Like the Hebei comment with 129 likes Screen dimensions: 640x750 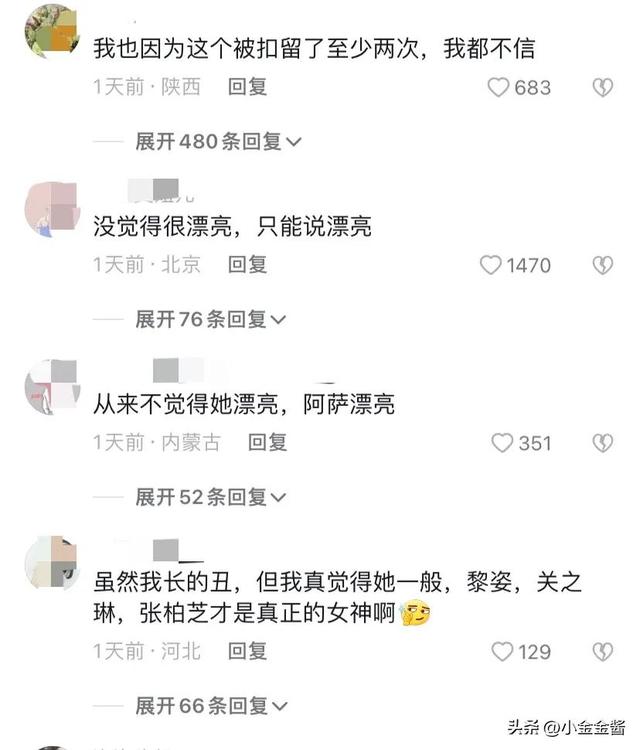click(x=502, y=652)
